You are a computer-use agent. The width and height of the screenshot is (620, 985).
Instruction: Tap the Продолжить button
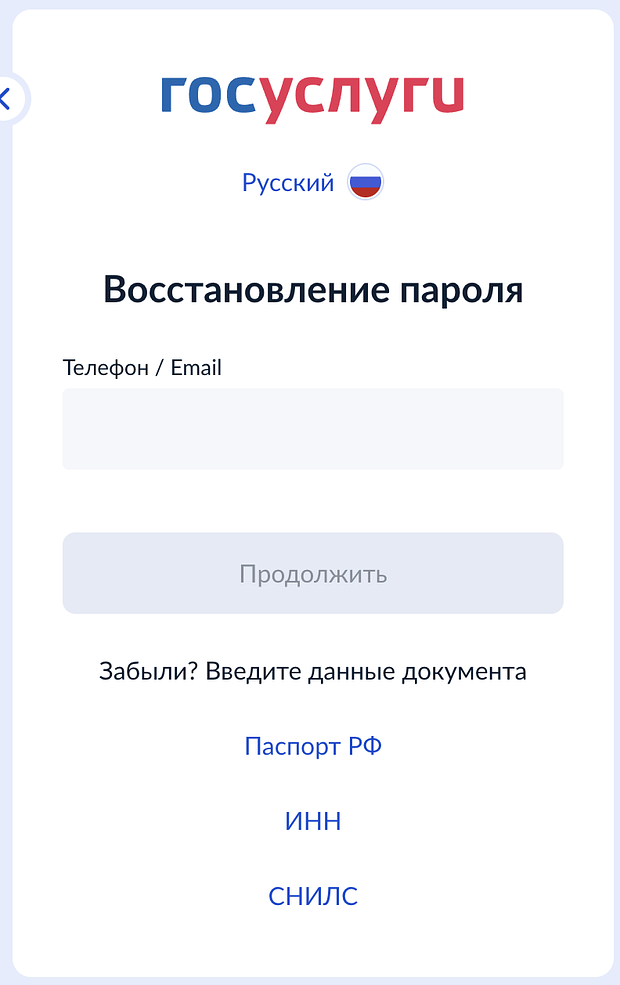(x=312, y=574)
